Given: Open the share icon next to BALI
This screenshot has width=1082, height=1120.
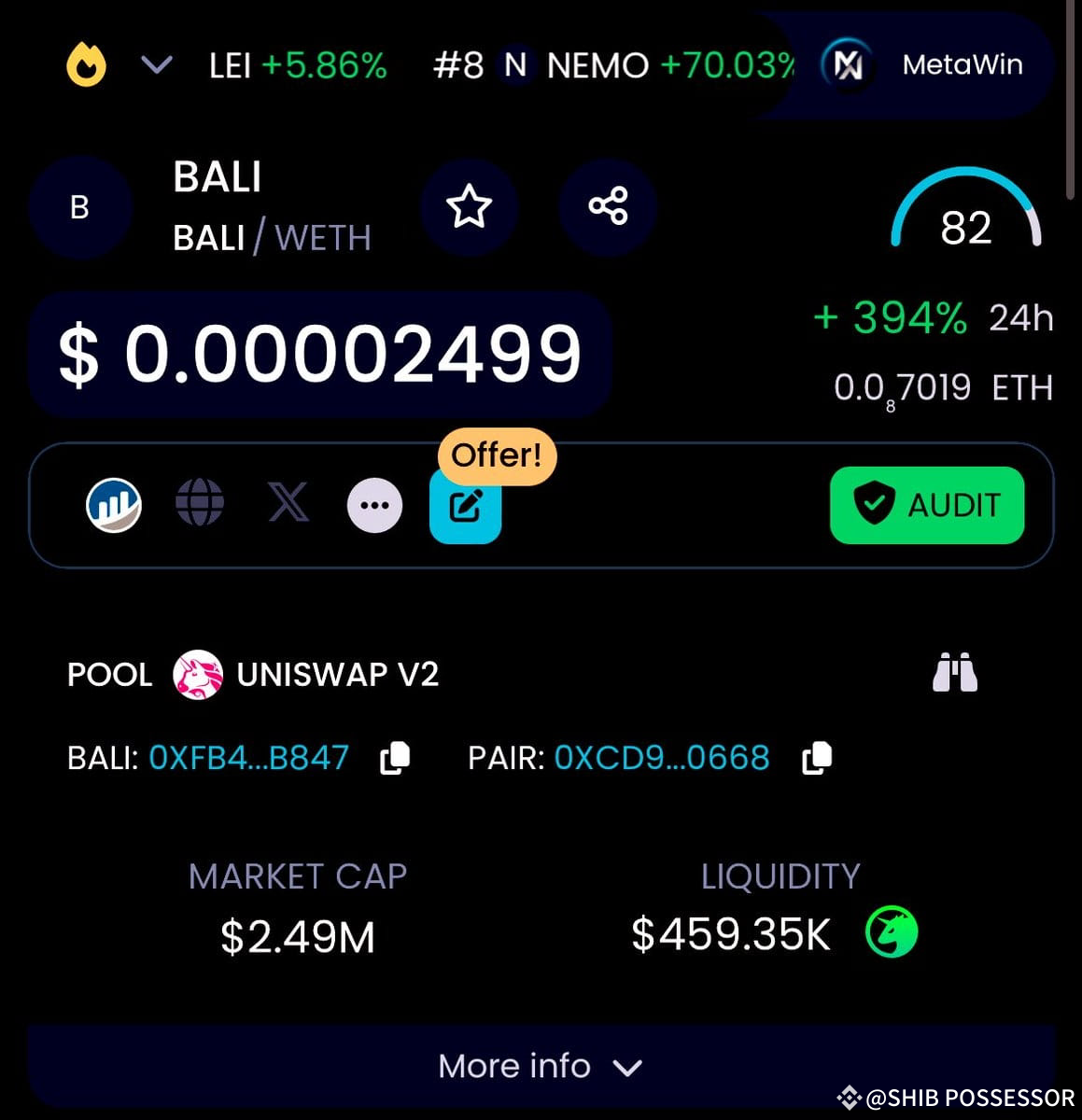Looking at the screenshot, I should click(x=607, y=208).
